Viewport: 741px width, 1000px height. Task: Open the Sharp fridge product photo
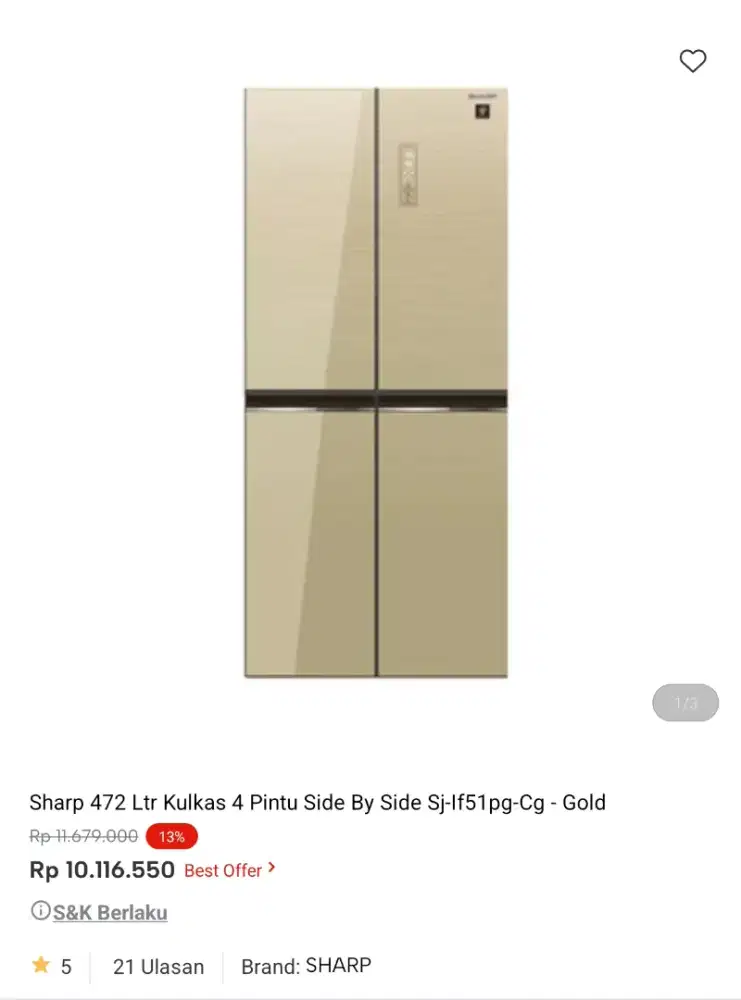376,382
